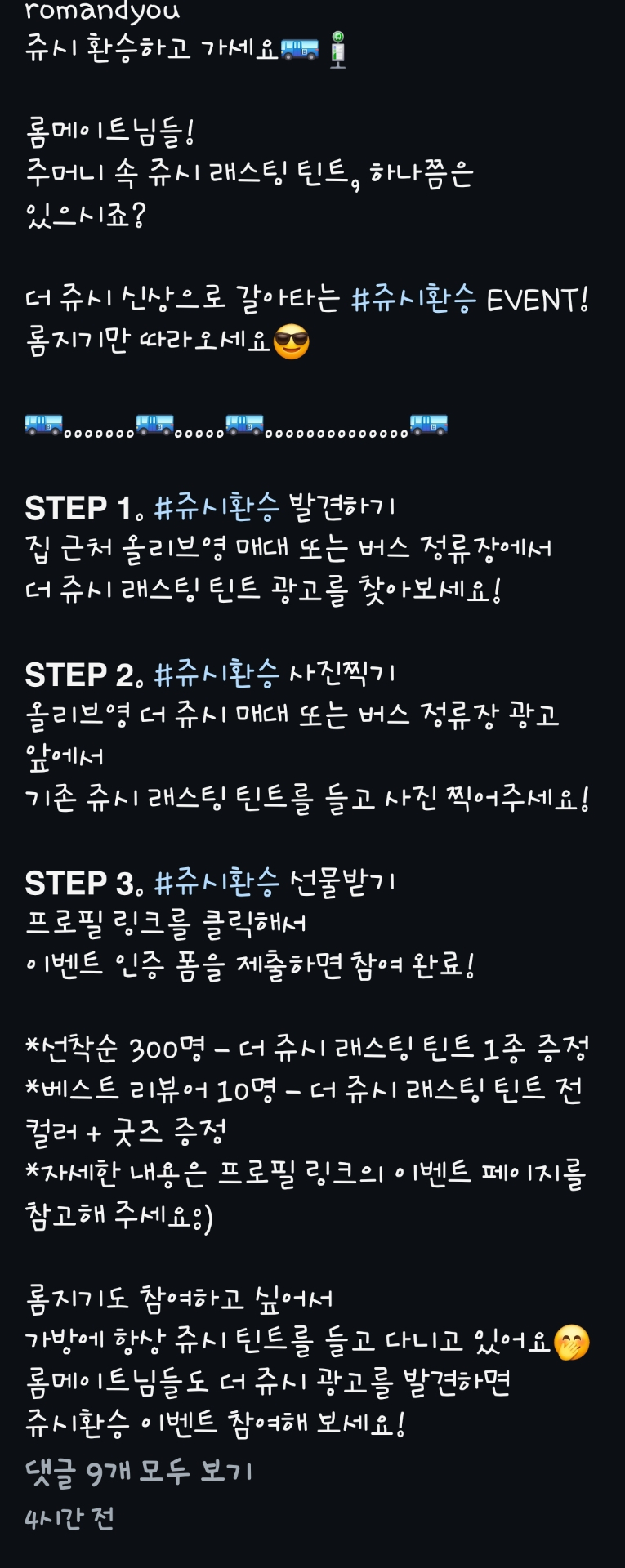
Task: Select the #쥬시환승 hashtag in STEP 2
Action: click(217, 675)
